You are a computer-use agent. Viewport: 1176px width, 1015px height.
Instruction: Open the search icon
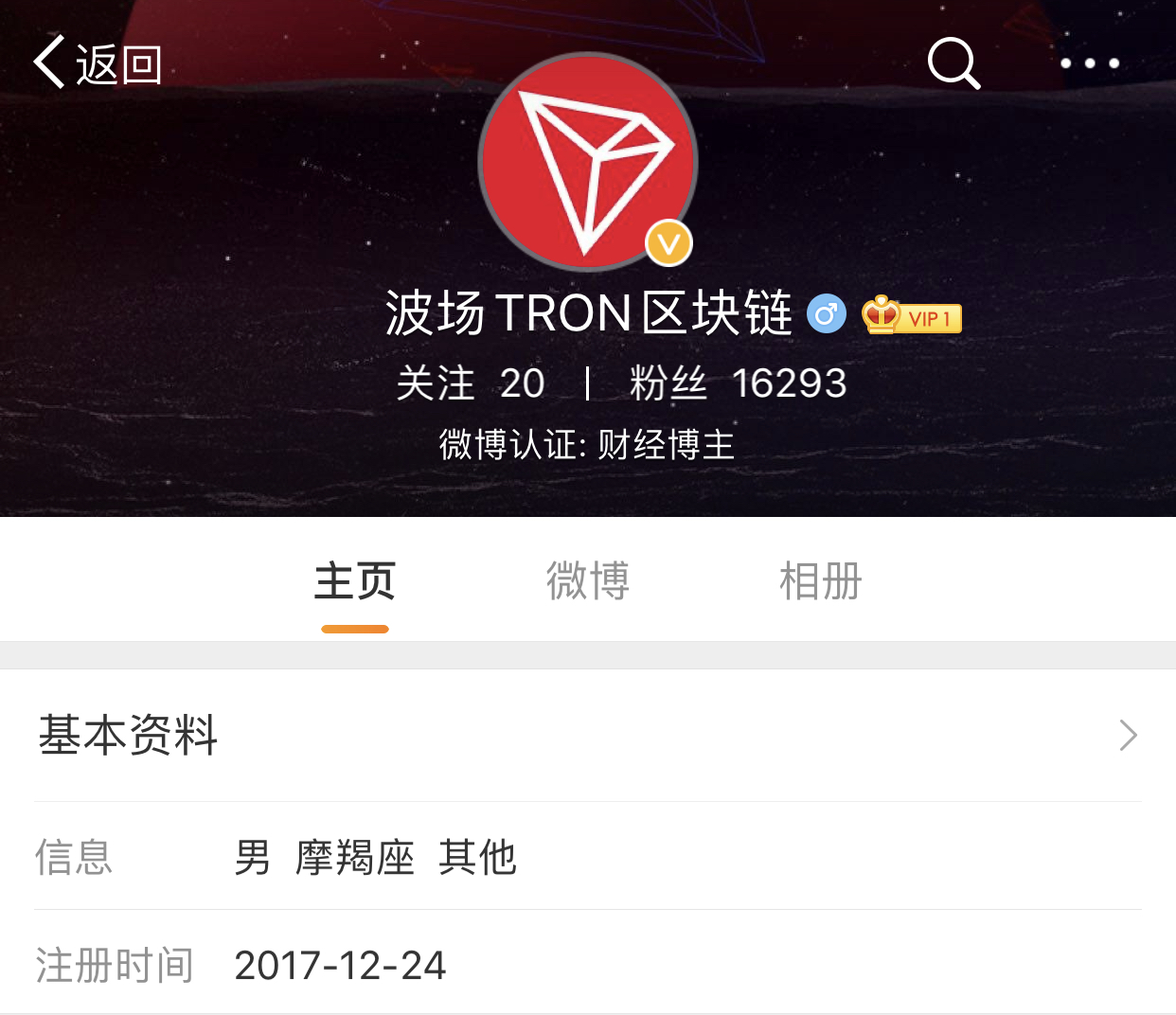(x=953, y=63)
